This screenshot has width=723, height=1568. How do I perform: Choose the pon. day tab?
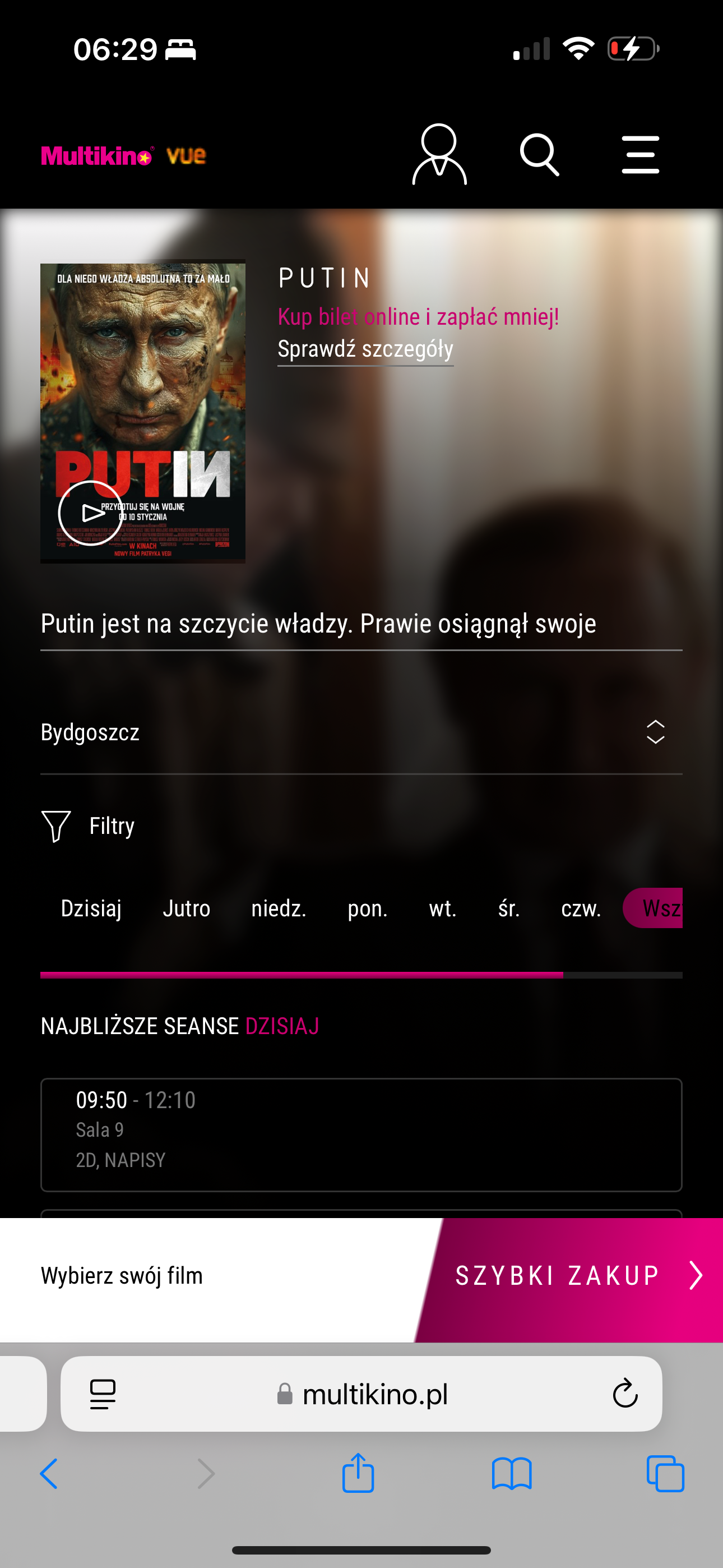coord(367,908)
